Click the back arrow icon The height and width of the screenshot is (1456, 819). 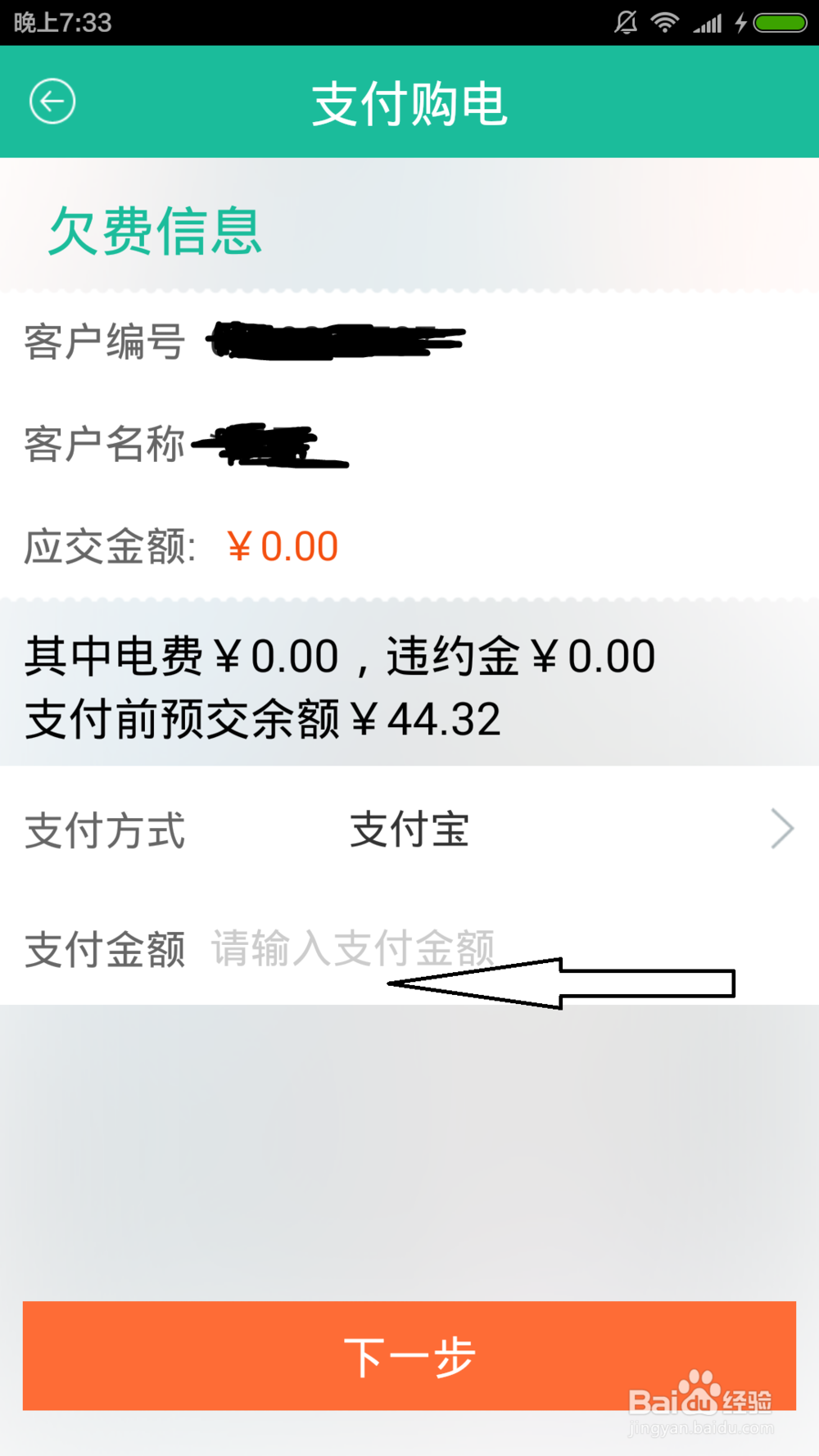click(x=53, y=101)
